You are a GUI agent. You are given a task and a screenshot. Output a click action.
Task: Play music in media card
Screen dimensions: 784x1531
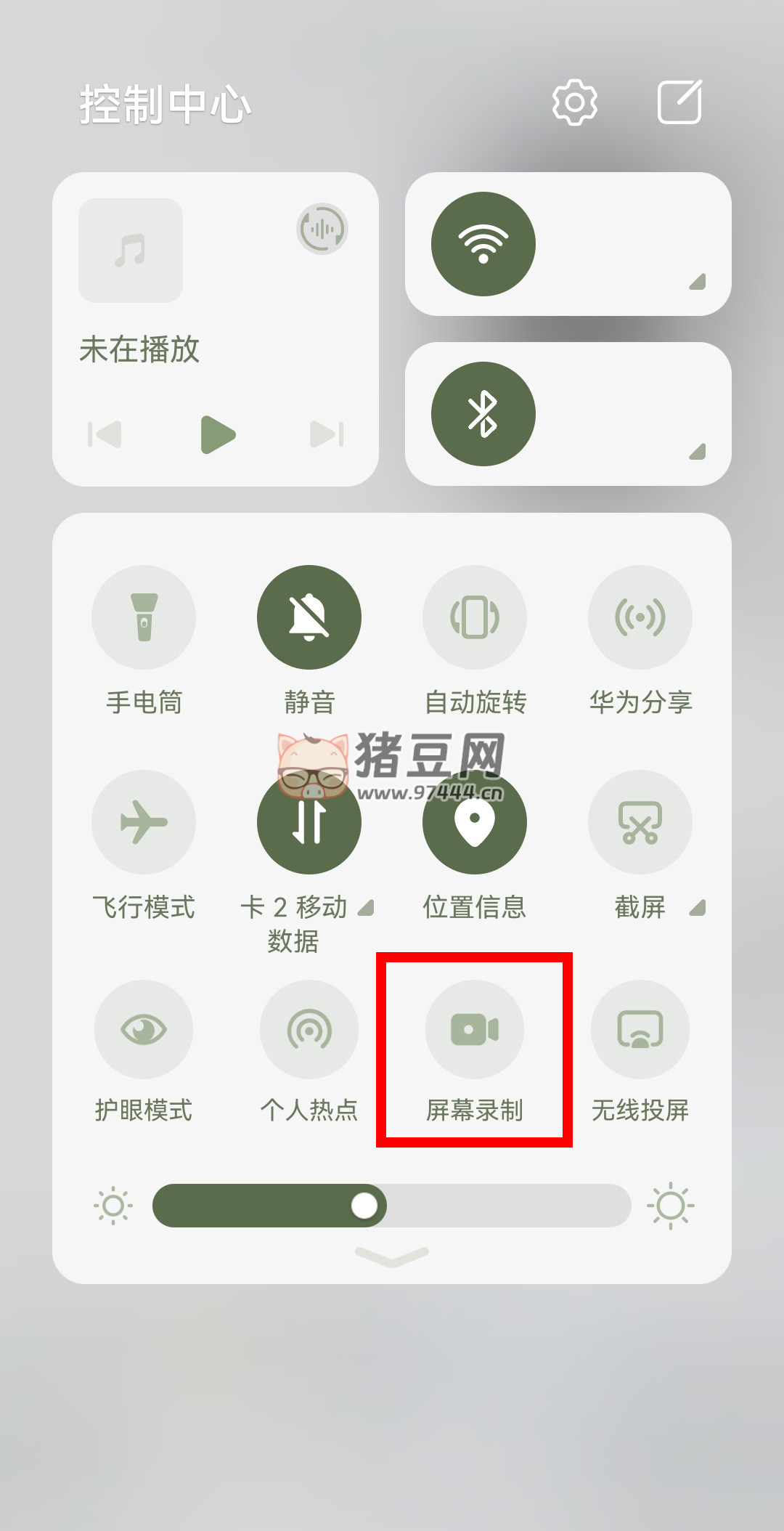[x=217, y=434]
